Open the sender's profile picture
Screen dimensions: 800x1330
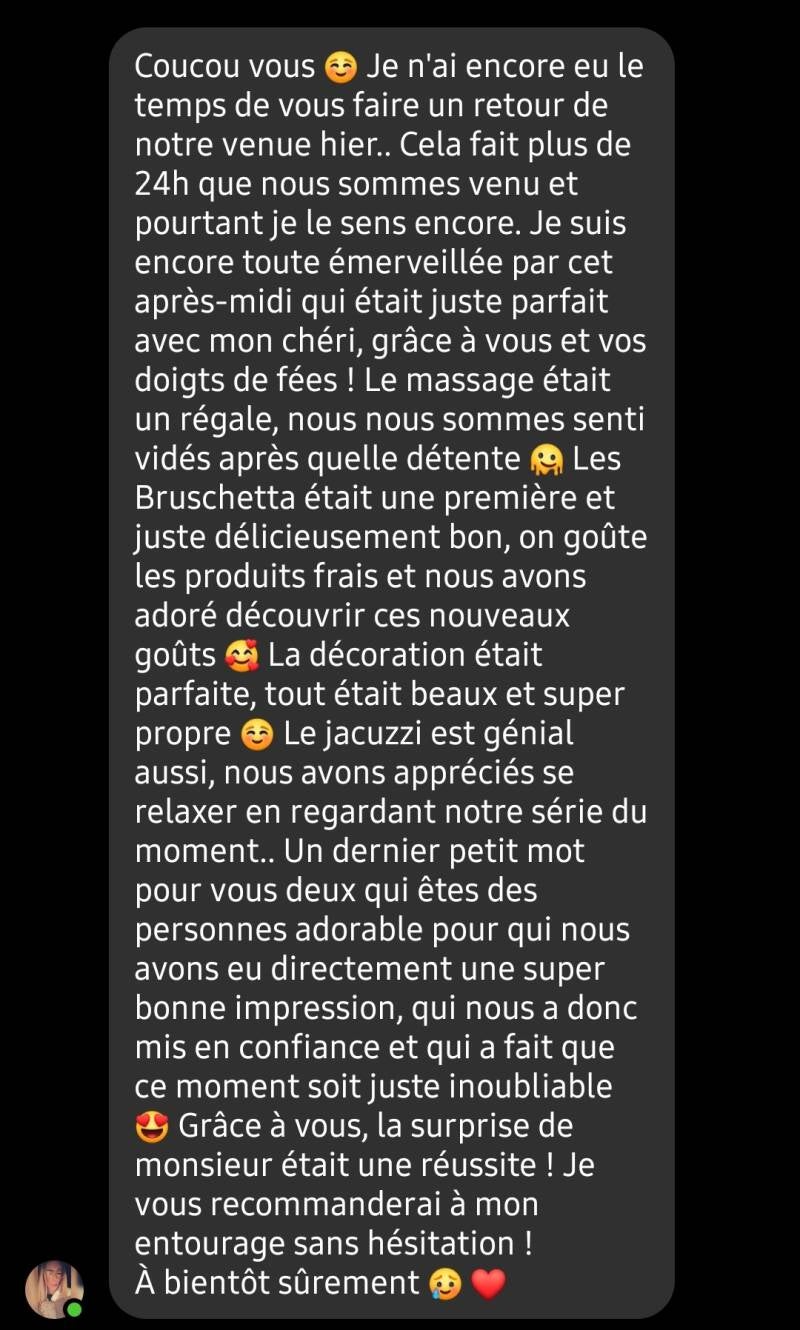pos(54,1288)
